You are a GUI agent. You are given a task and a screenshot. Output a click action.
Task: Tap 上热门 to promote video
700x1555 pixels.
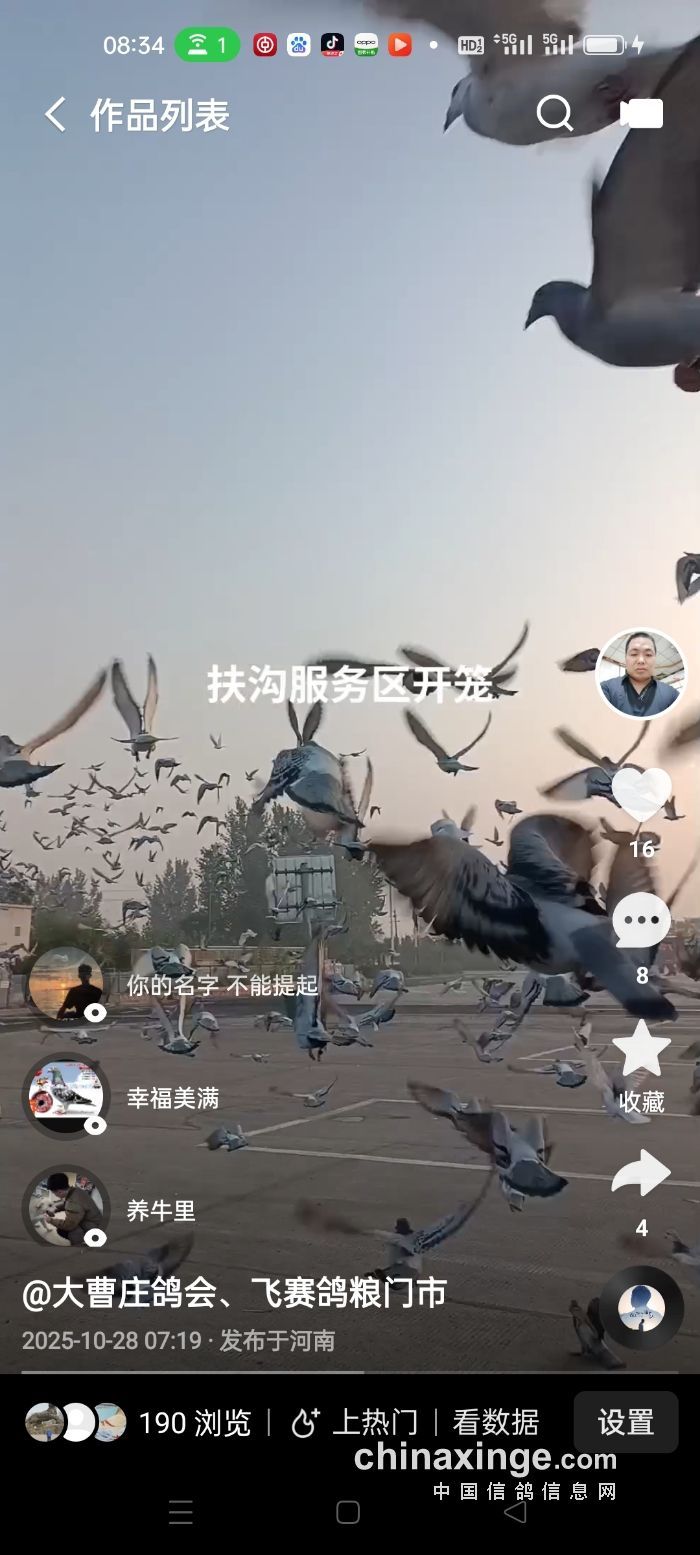pos(354,1422)
